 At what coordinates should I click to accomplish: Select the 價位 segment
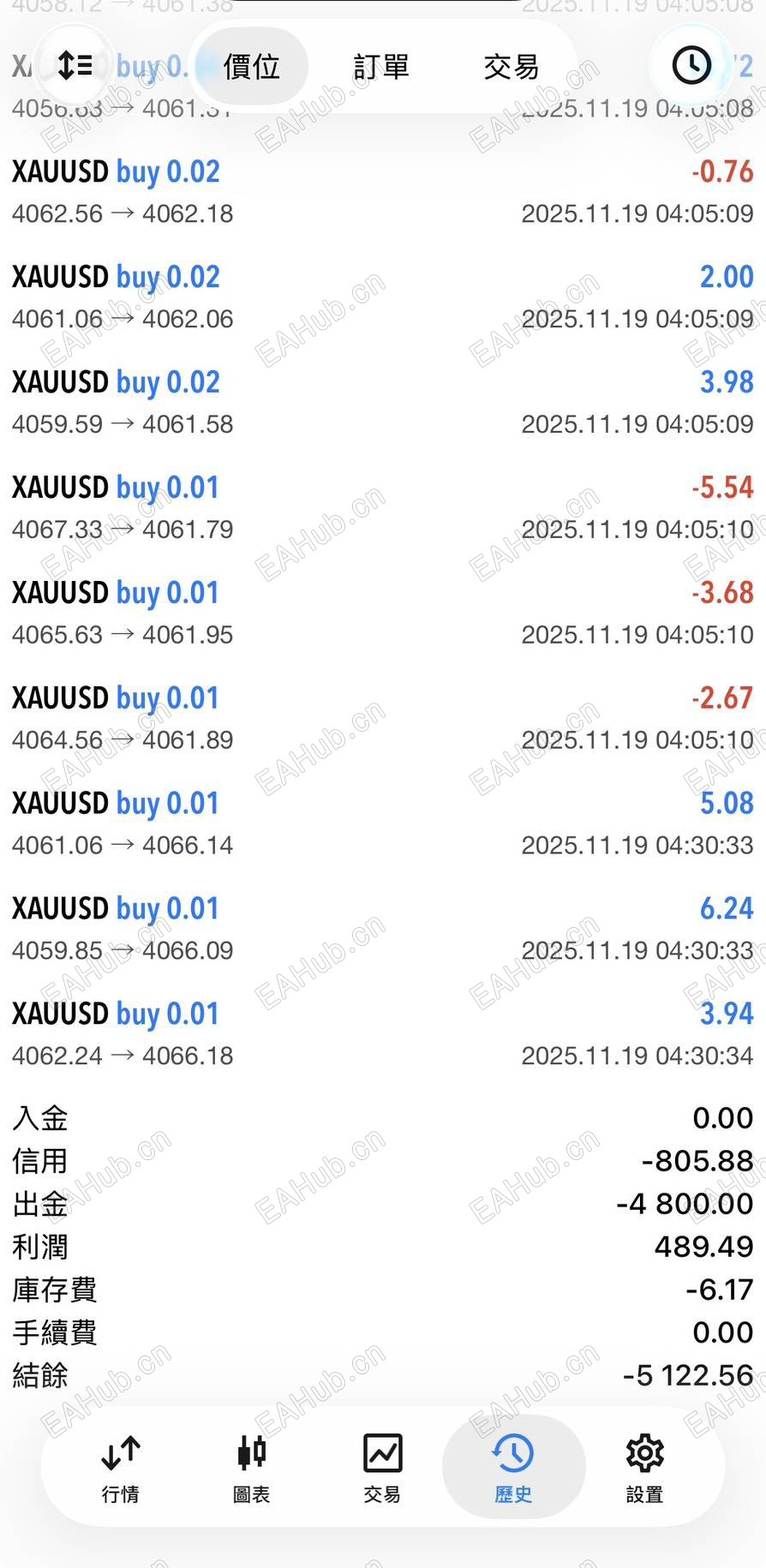(251, 66)
